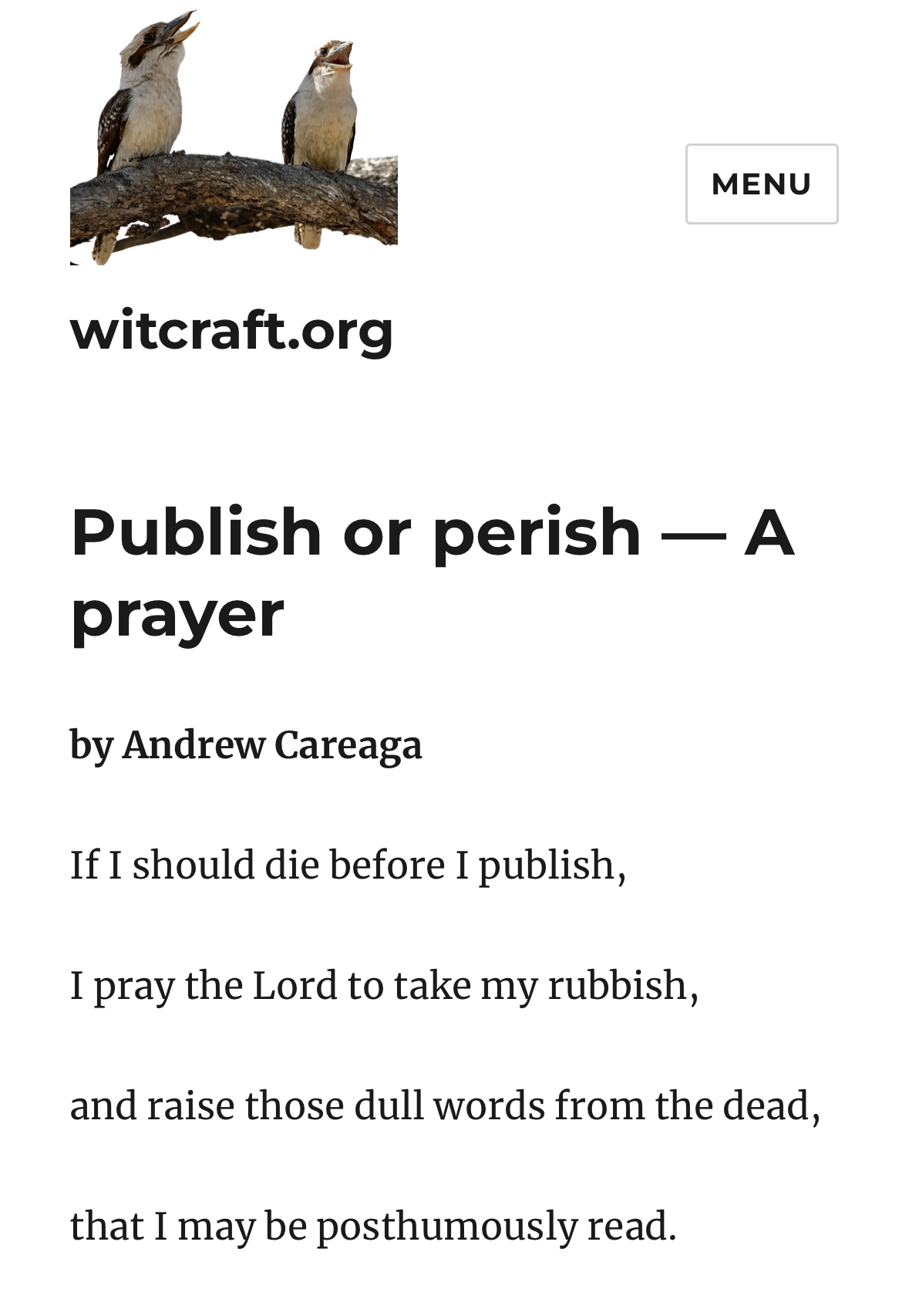Tap the witcraft.org site title link
909x1316 pixels.
coord(231,330)
